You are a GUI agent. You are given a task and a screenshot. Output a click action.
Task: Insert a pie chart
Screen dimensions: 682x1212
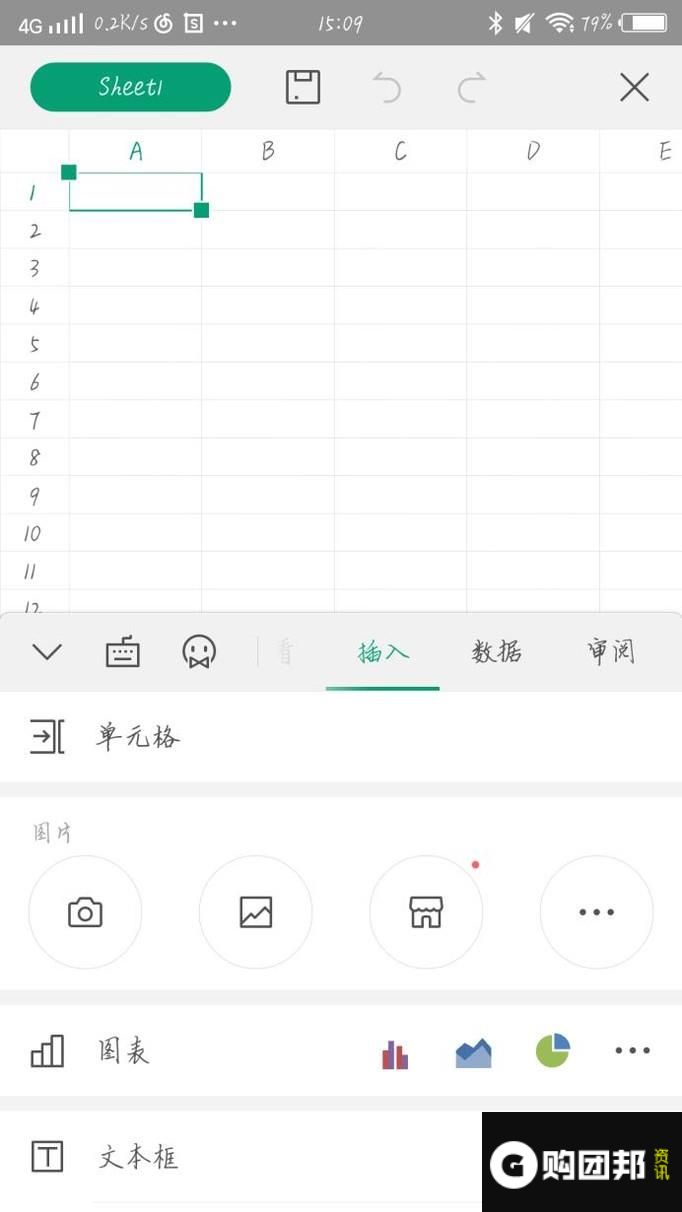[553, 1051]
